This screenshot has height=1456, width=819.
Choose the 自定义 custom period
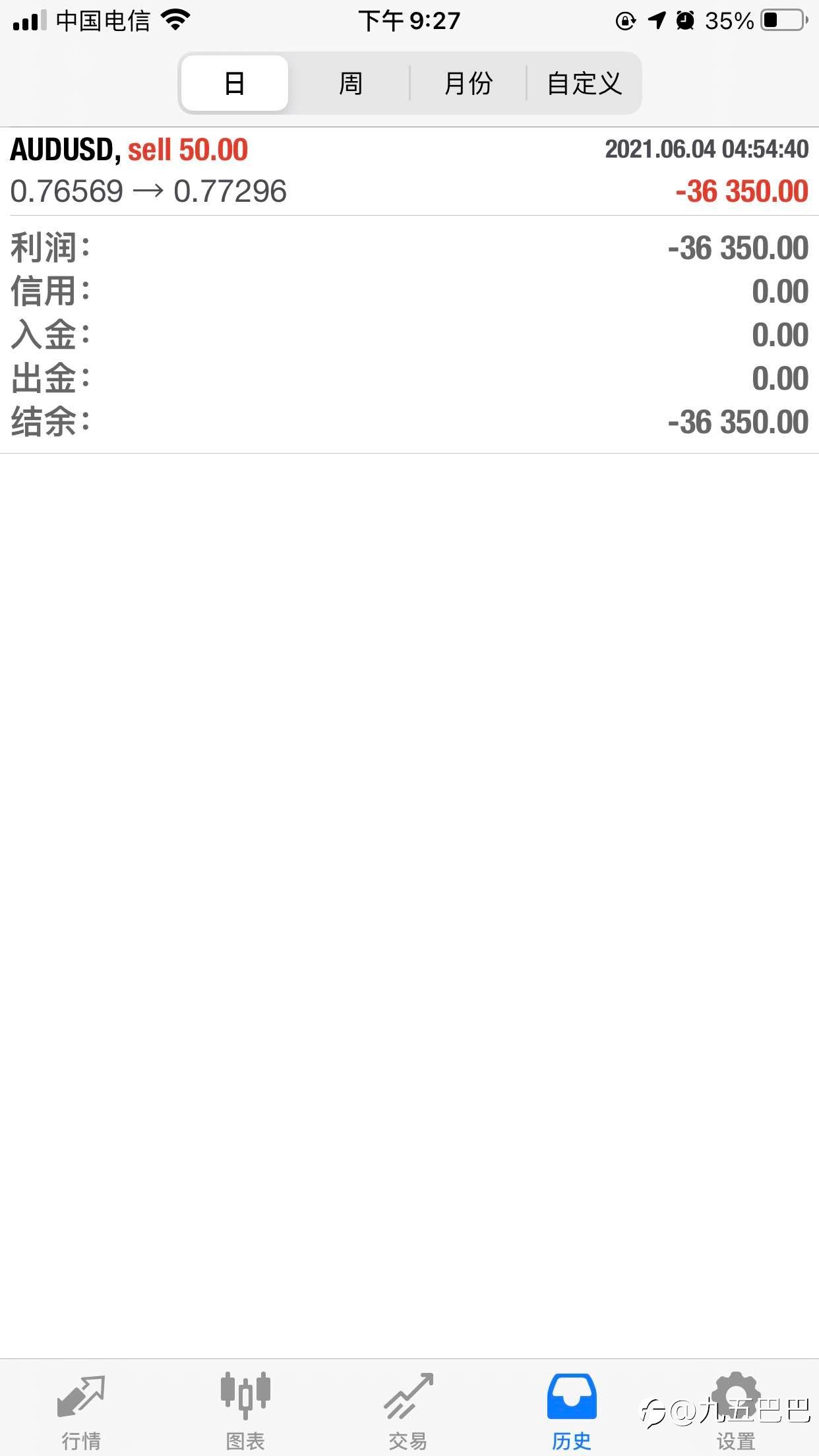(x=584, y=83)
